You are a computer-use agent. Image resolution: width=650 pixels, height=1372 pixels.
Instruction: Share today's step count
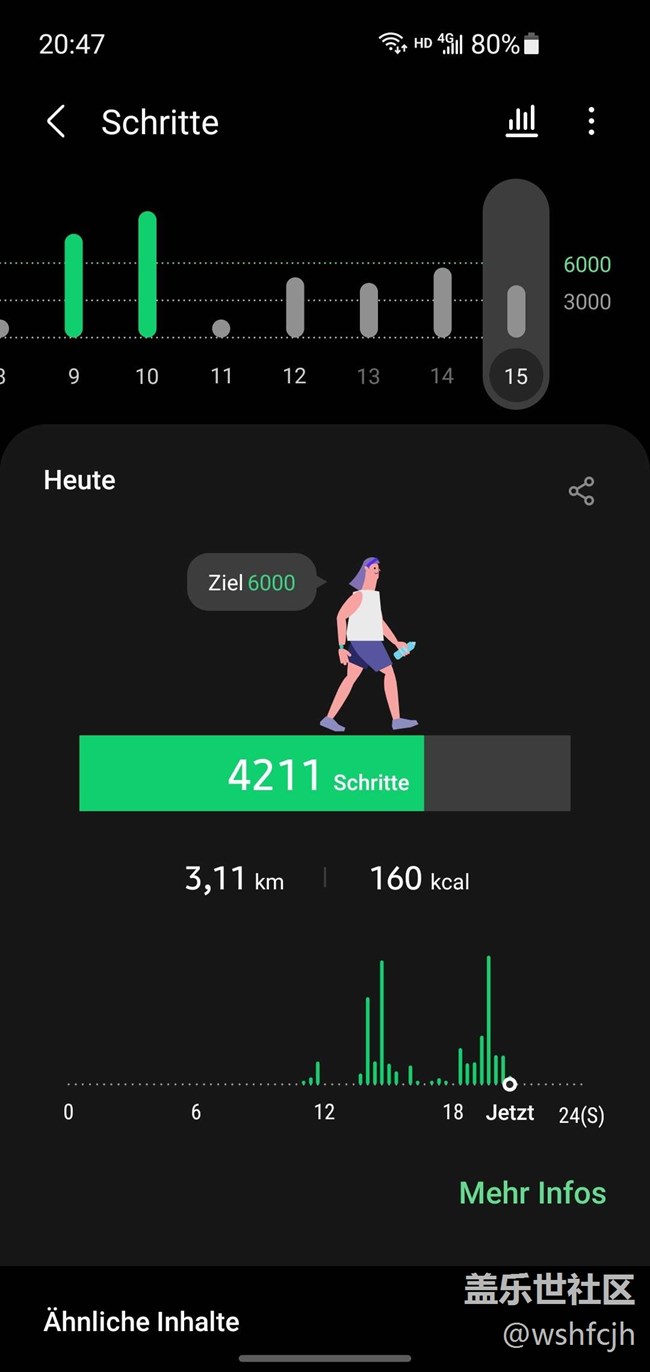tap(581, 491)
